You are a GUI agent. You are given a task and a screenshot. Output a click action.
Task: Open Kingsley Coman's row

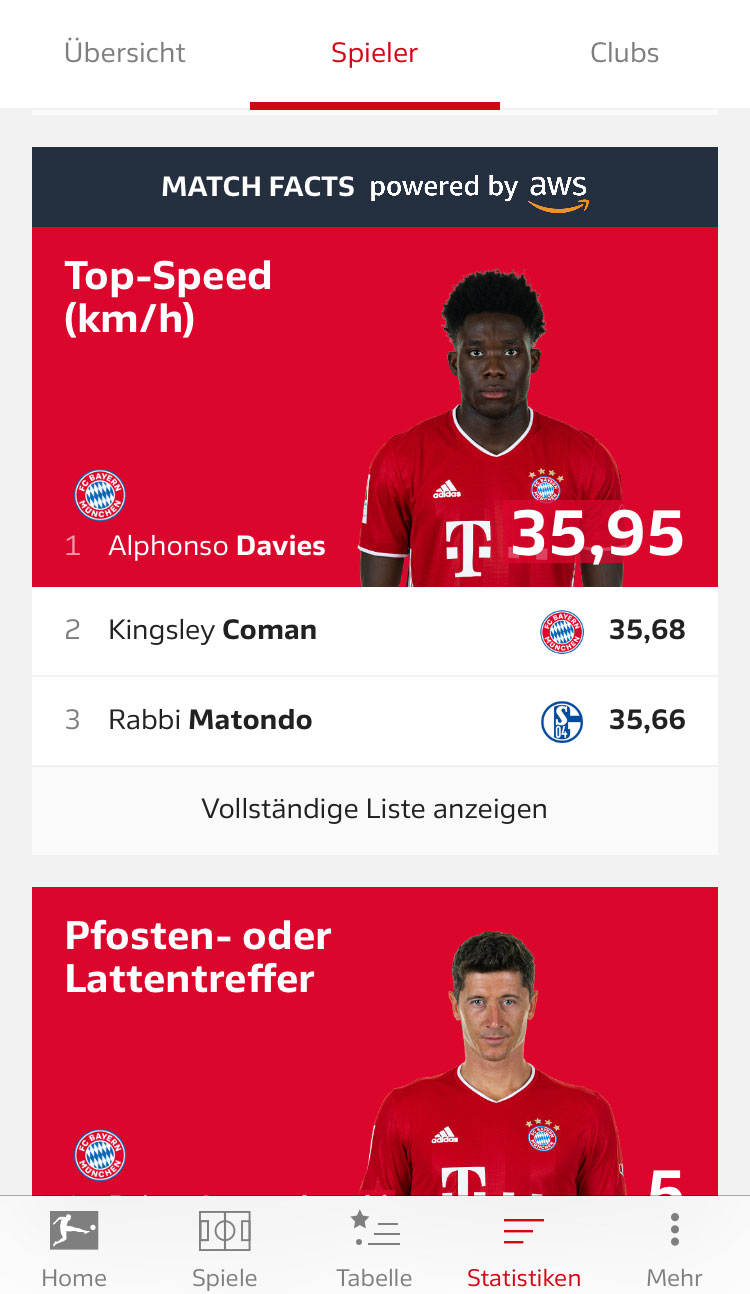(375, 631)
